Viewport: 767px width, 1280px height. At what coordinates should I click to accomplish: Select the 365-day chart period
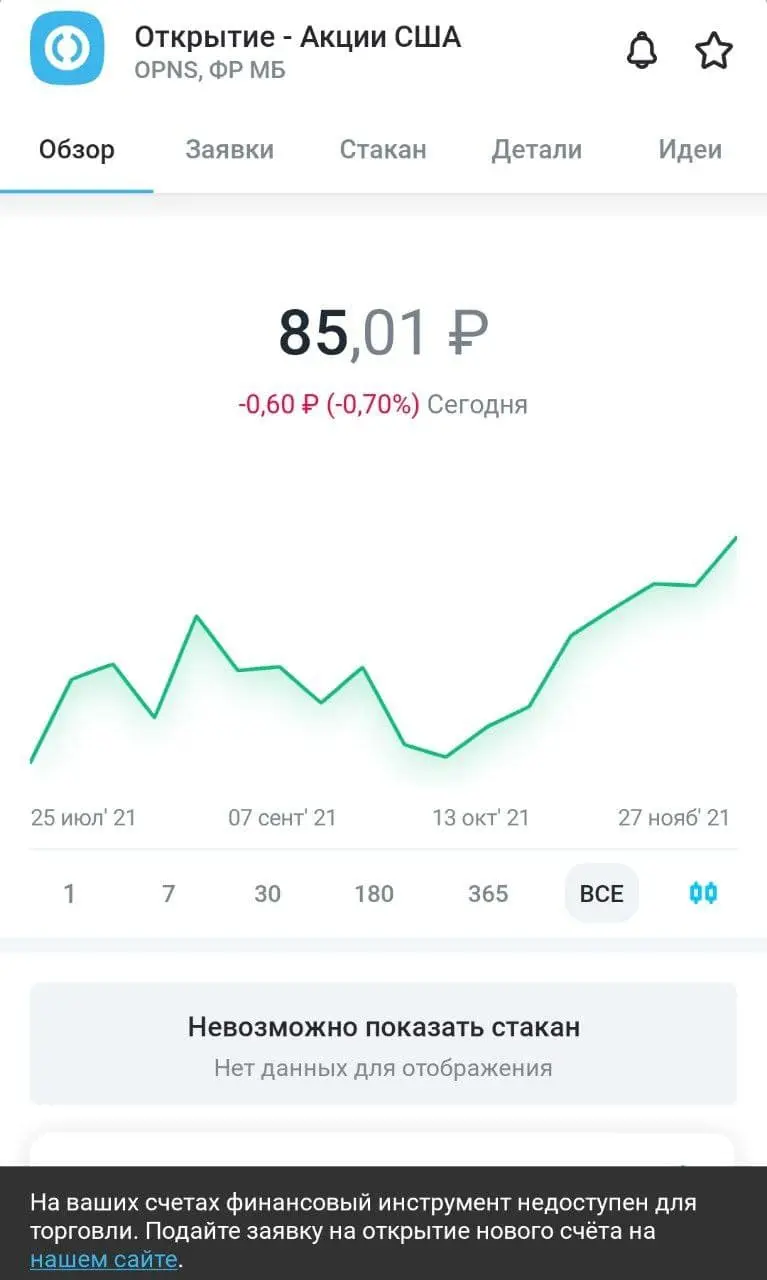click(488, 893)
